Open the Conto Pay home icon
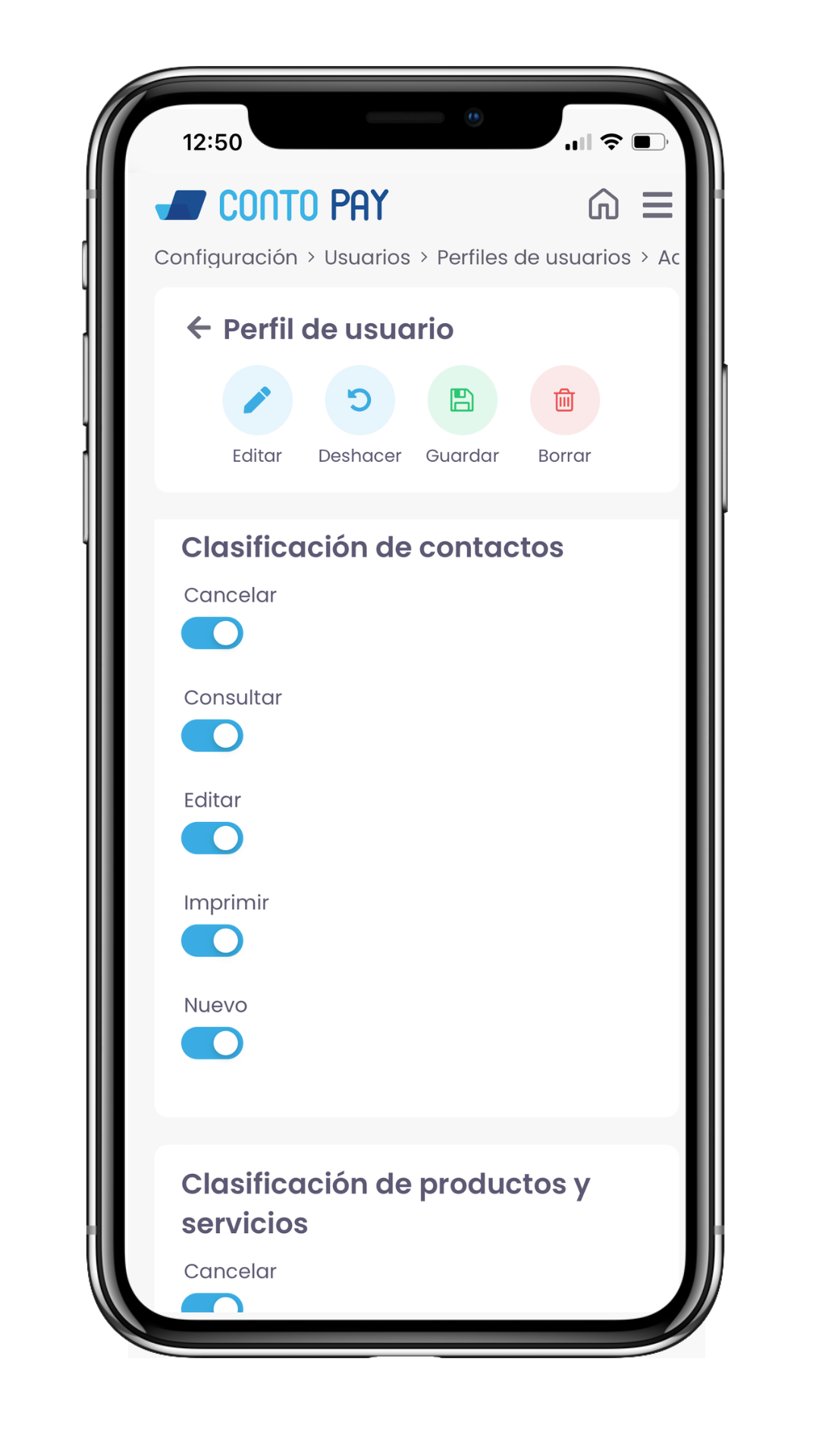Screen dimensions: 819x1456 click(x=603, y=205)
